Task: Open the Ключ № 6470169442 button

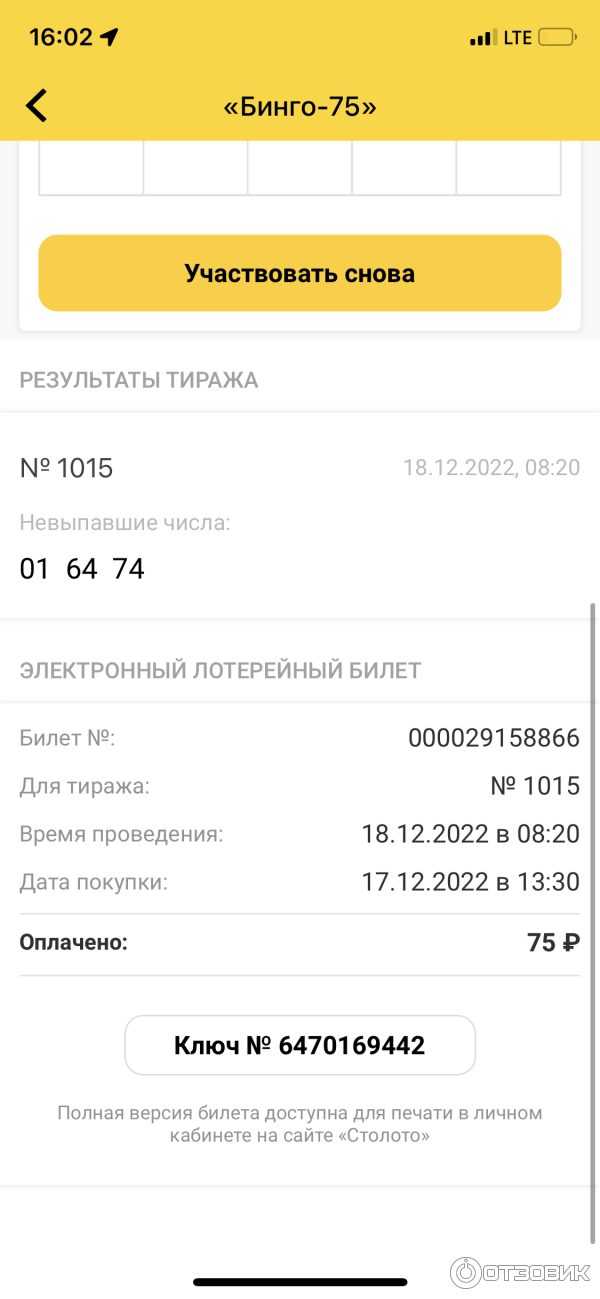Action: point(299,1045)
